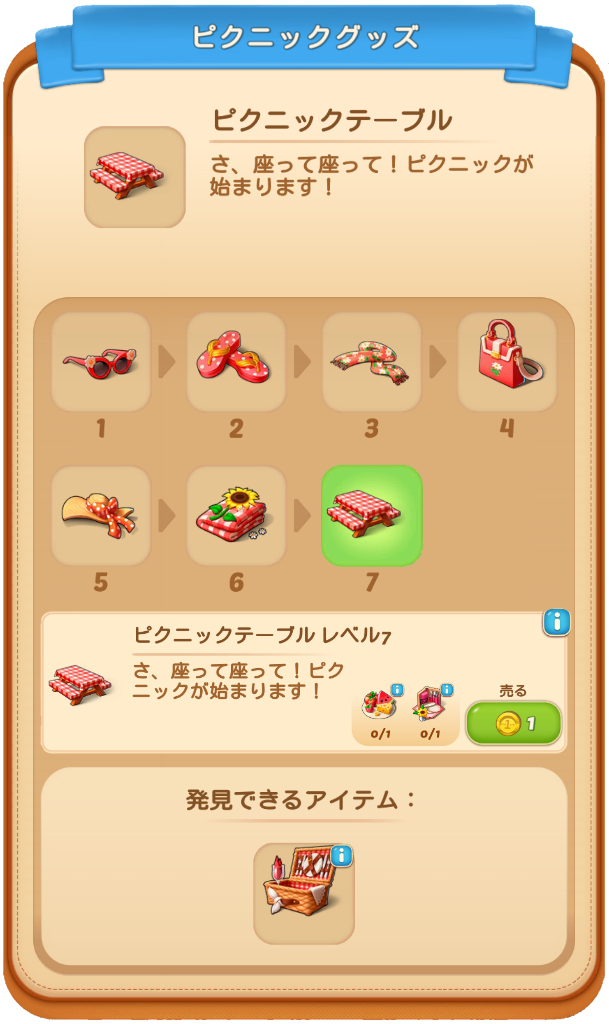Select the level 1 sunglasses item
Viewport: 609px width, 1024px height.
coord(100,362)
